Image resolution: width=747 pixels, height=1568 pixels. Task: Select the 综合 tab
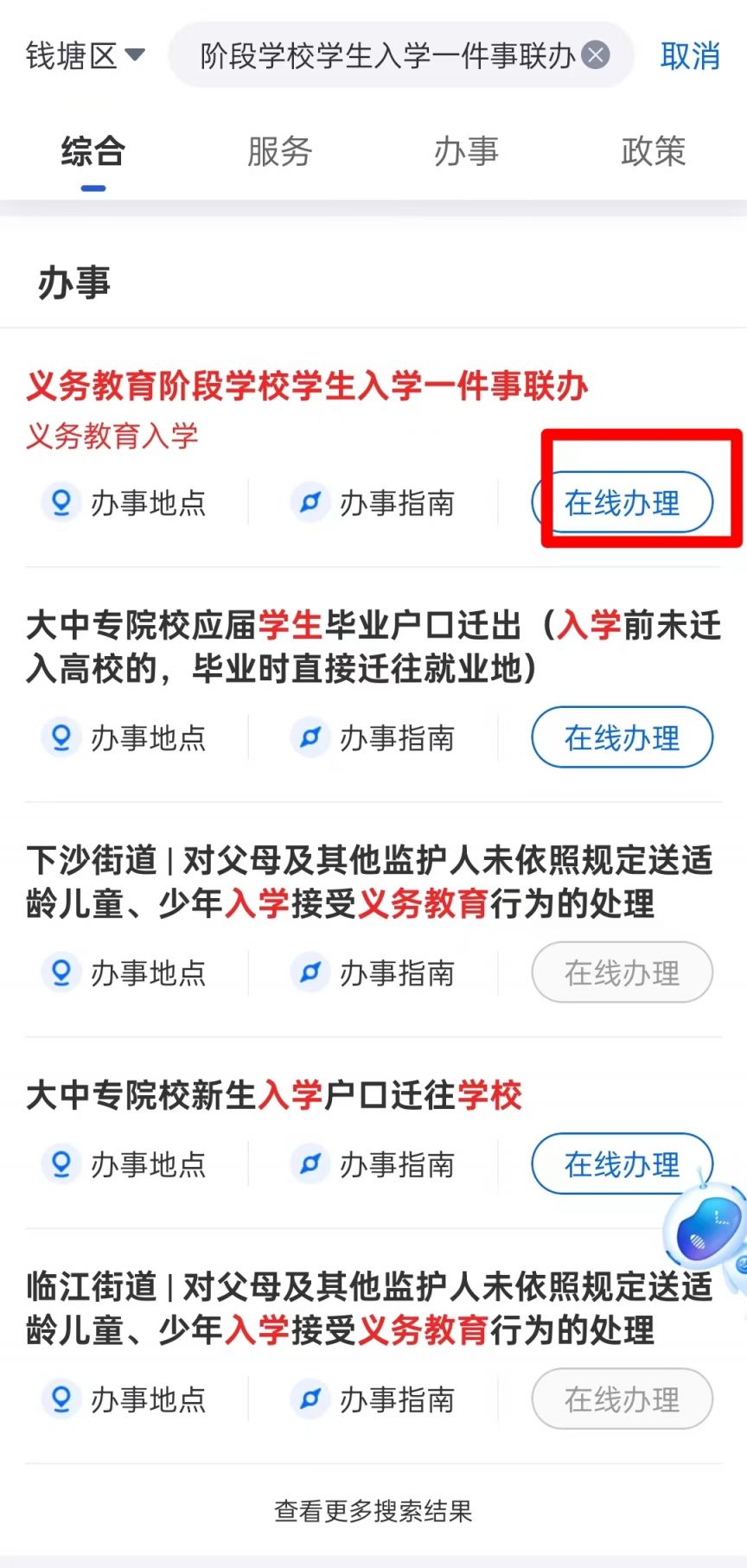pos(93,151)
